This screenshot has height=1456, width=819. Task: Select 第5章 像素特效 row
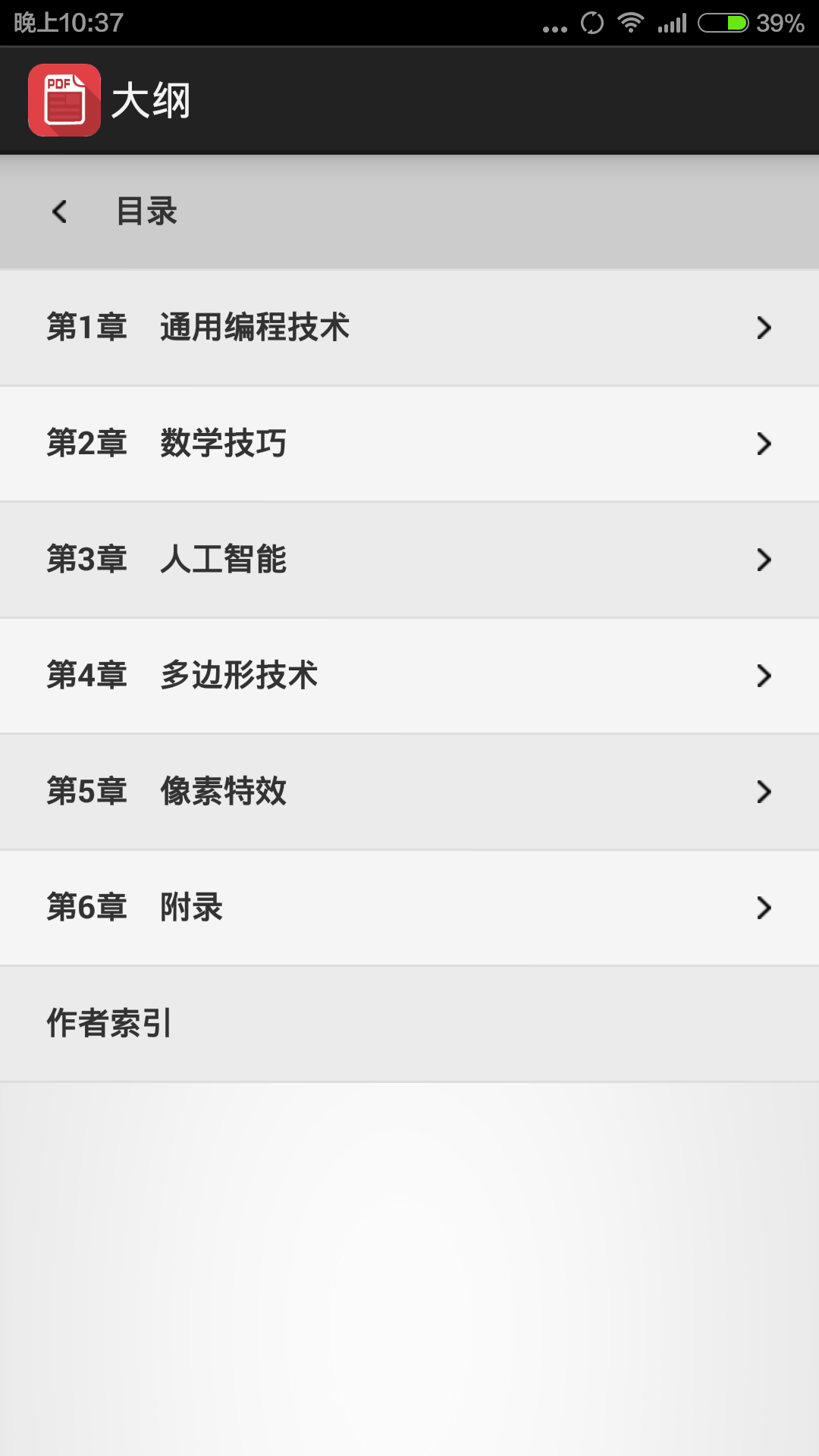[409, 791]
